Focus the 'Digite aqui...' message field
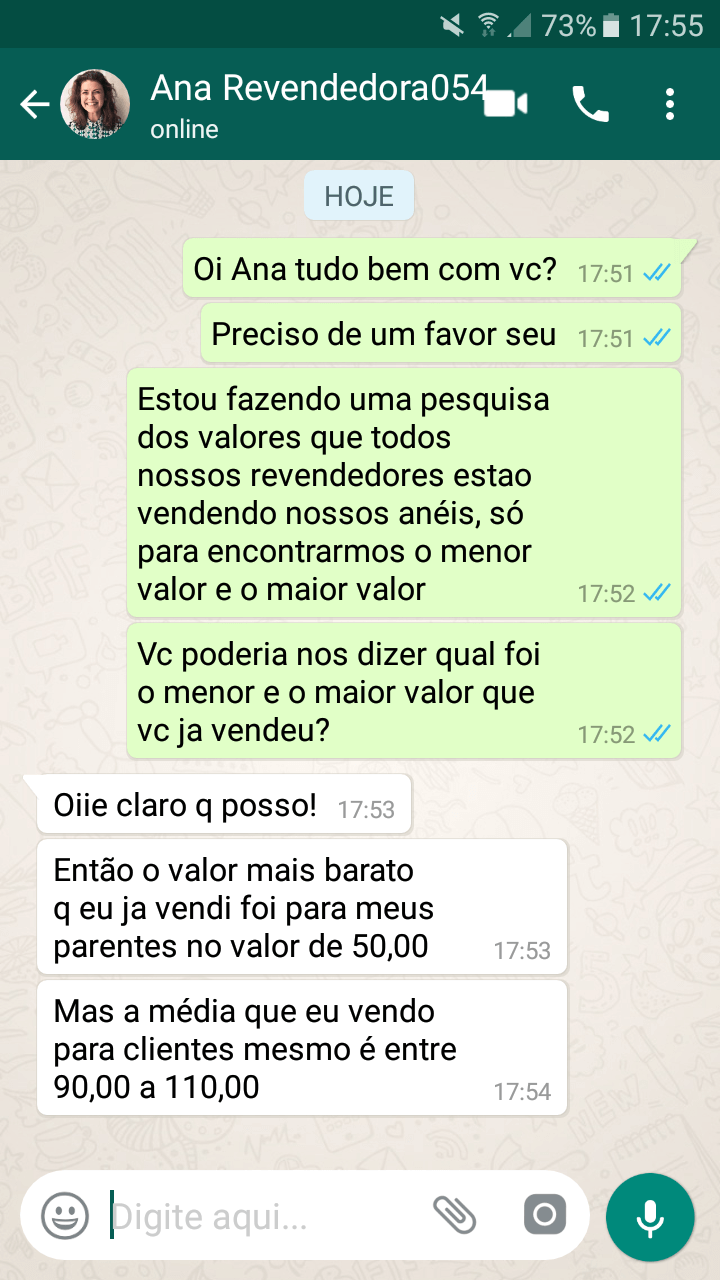This screenshot has height=1280, width=720. click(260, 1217)
